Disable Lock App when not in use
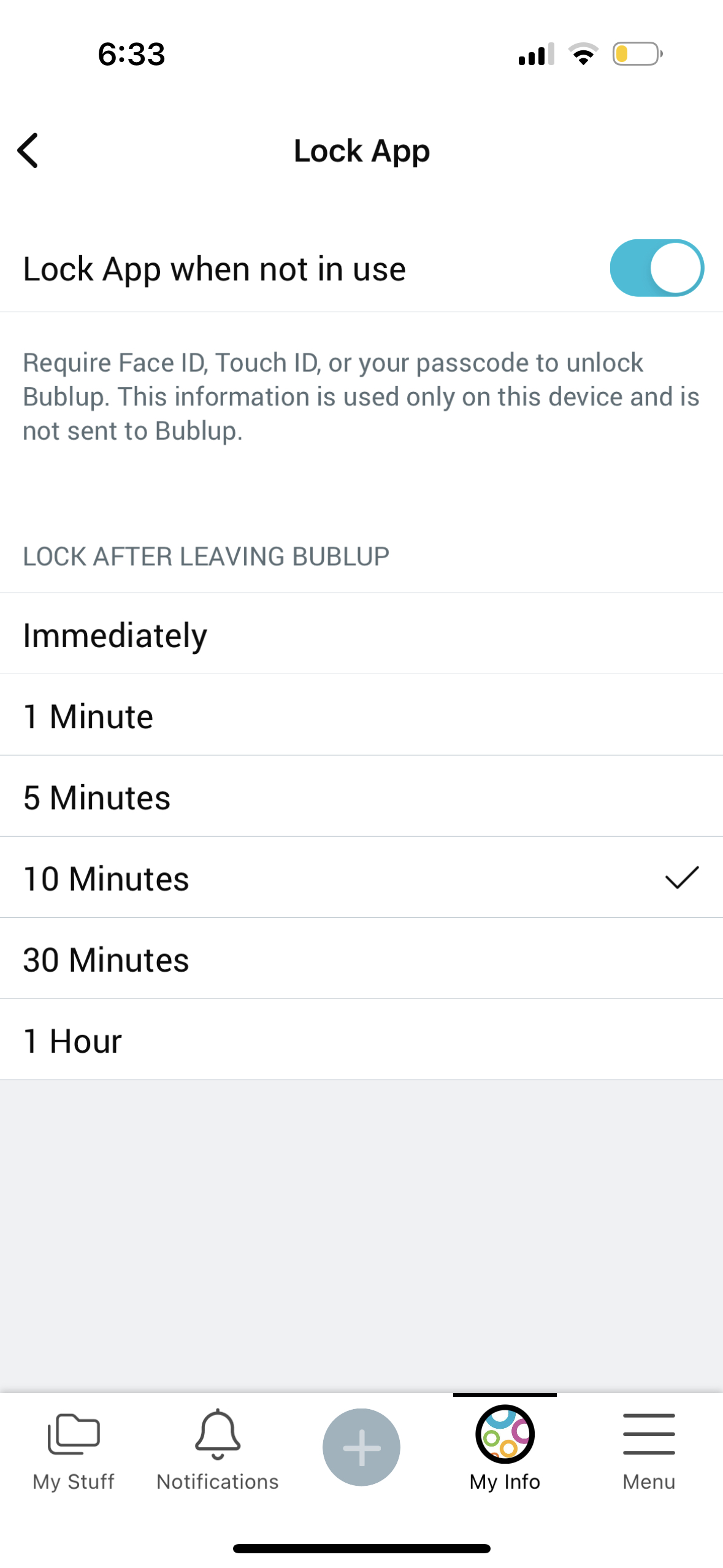Image resolution: width=723 pixels, height=1568 pixels. pos(656,268)
